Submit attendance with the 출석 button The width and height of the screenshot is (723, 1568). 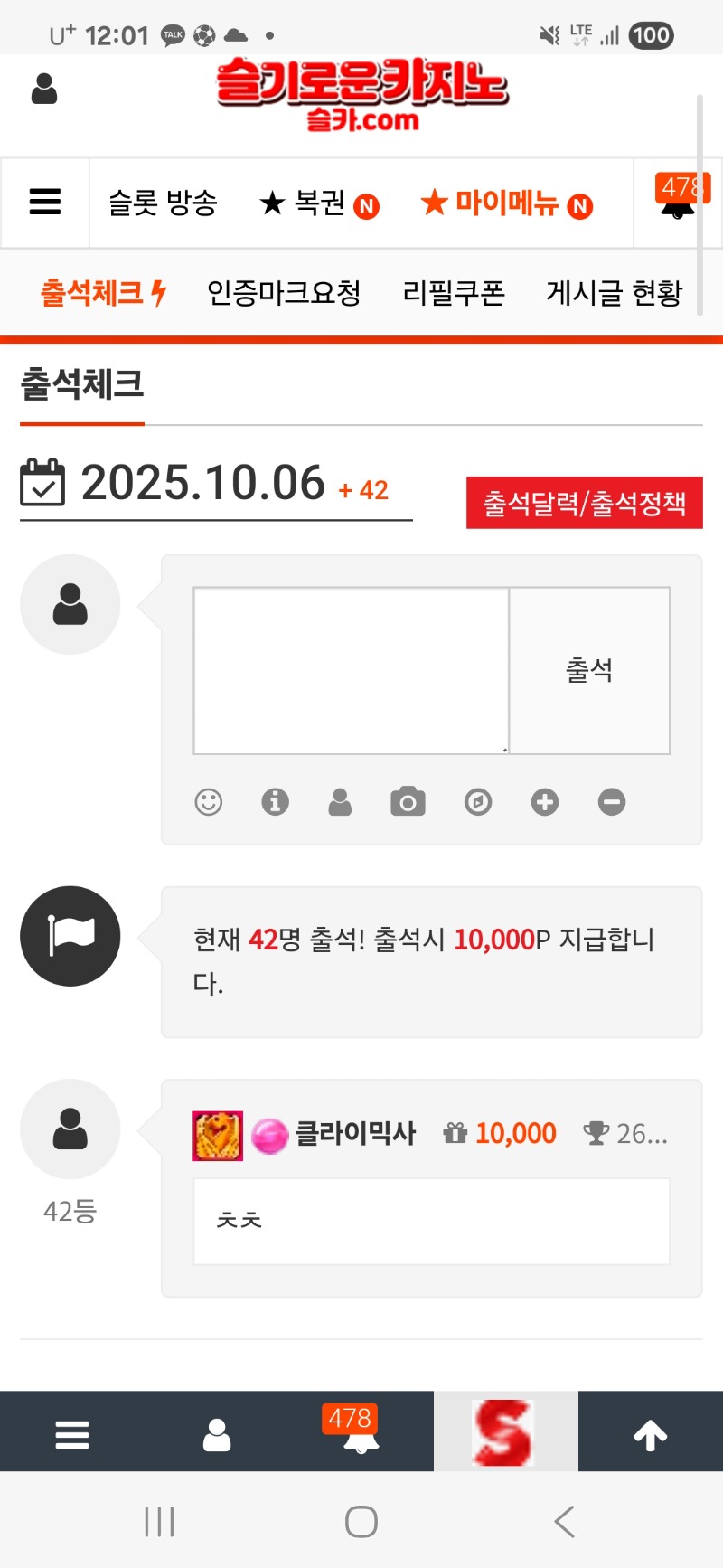[x=589, y=670]
